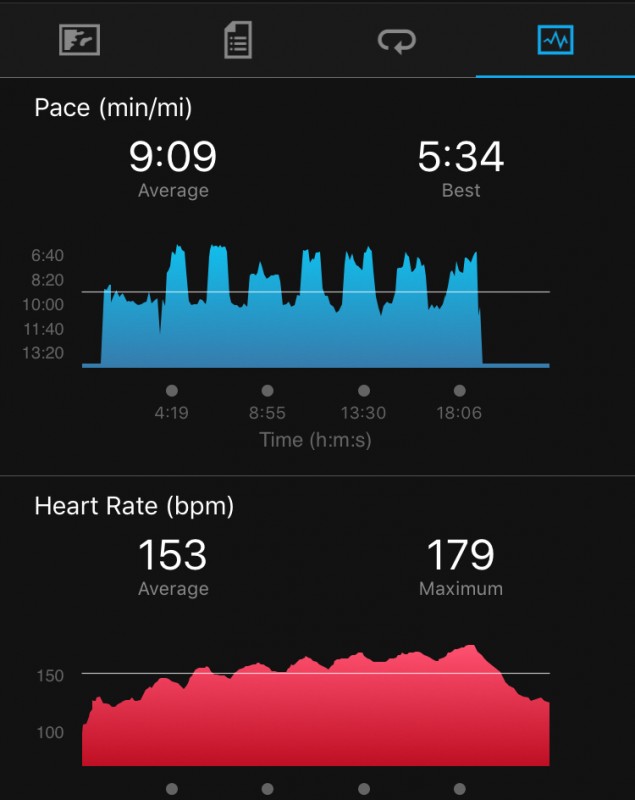Open the Heart Rate chart in detail
The width and height of the screenshot is (635, 800).
(316, 706)
